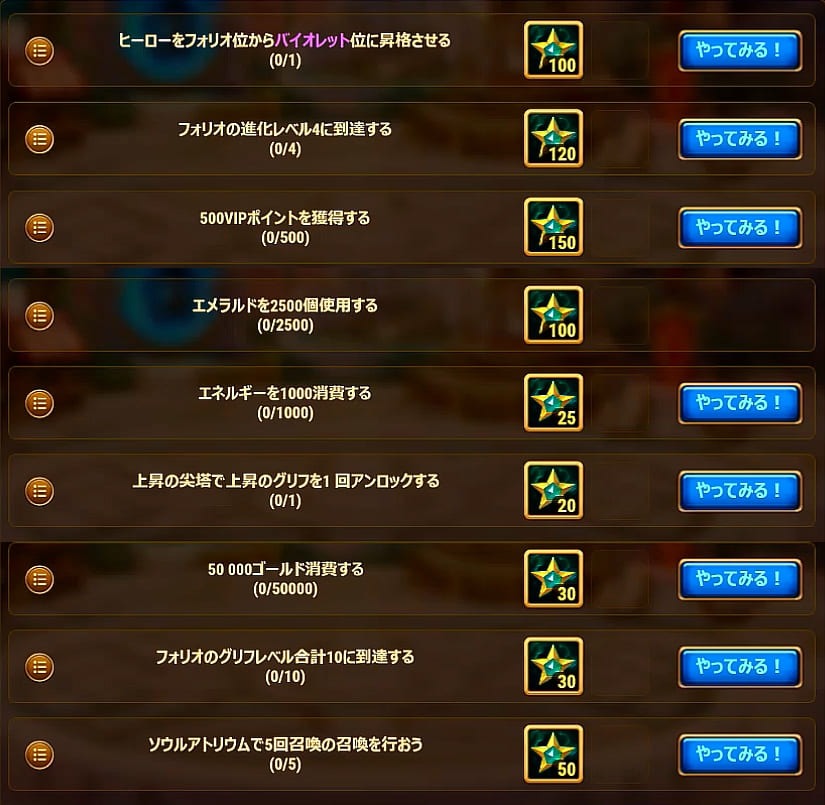The image size is (825, 805).
Task: Start the quest to reach Folio evolution level 4
Action: pyautogui.click(x=739, y=139)
